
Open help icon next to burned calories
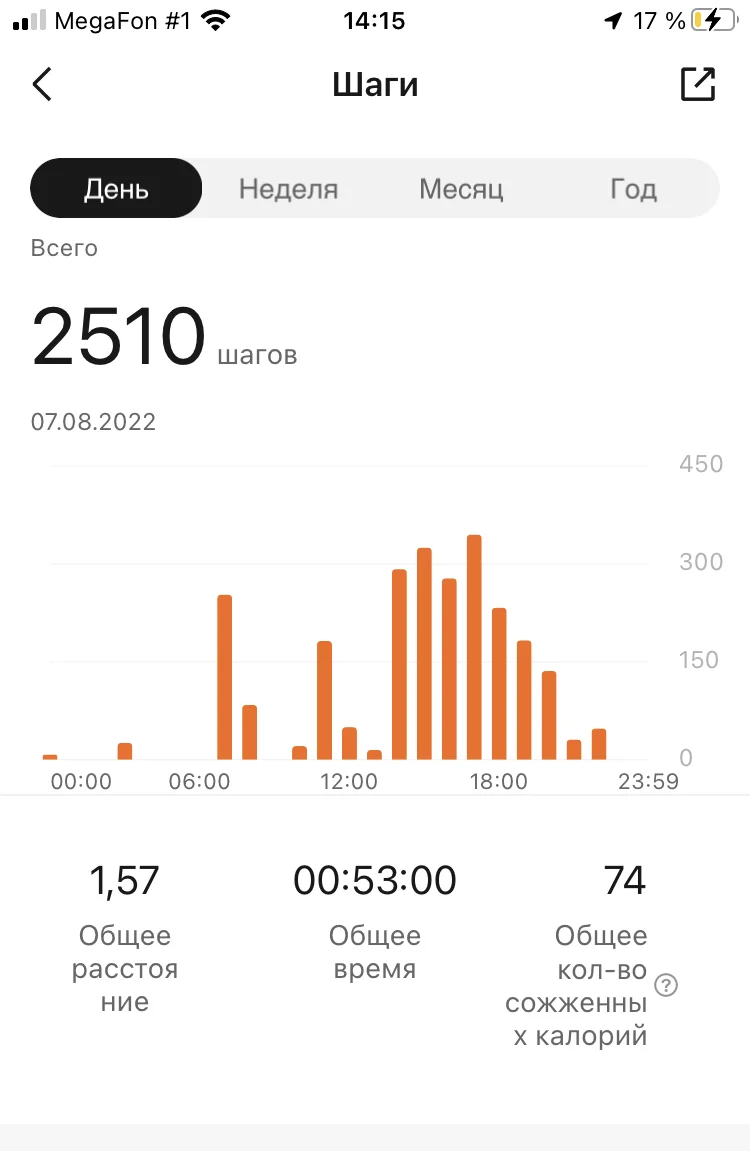coord(666,985)
